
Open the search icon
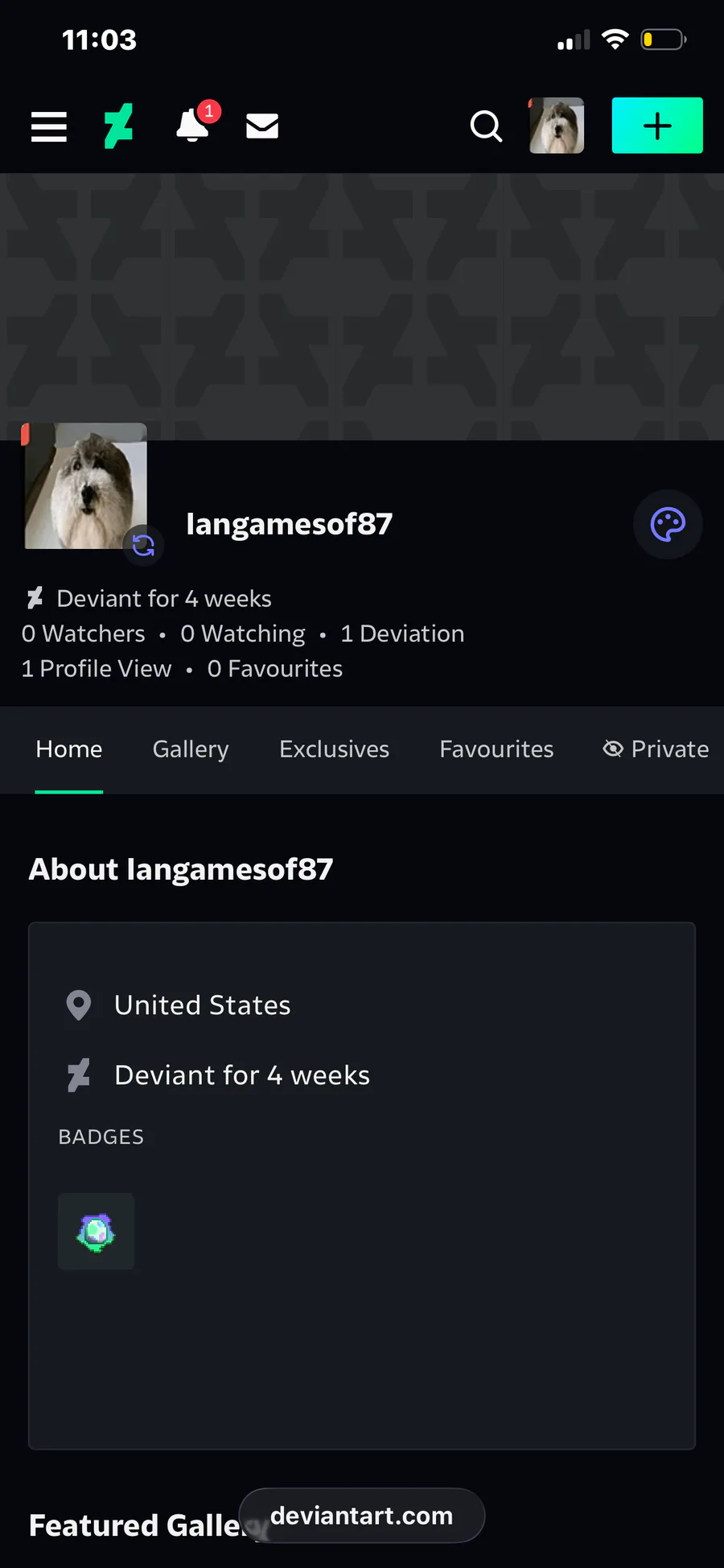tap(486, 126)
